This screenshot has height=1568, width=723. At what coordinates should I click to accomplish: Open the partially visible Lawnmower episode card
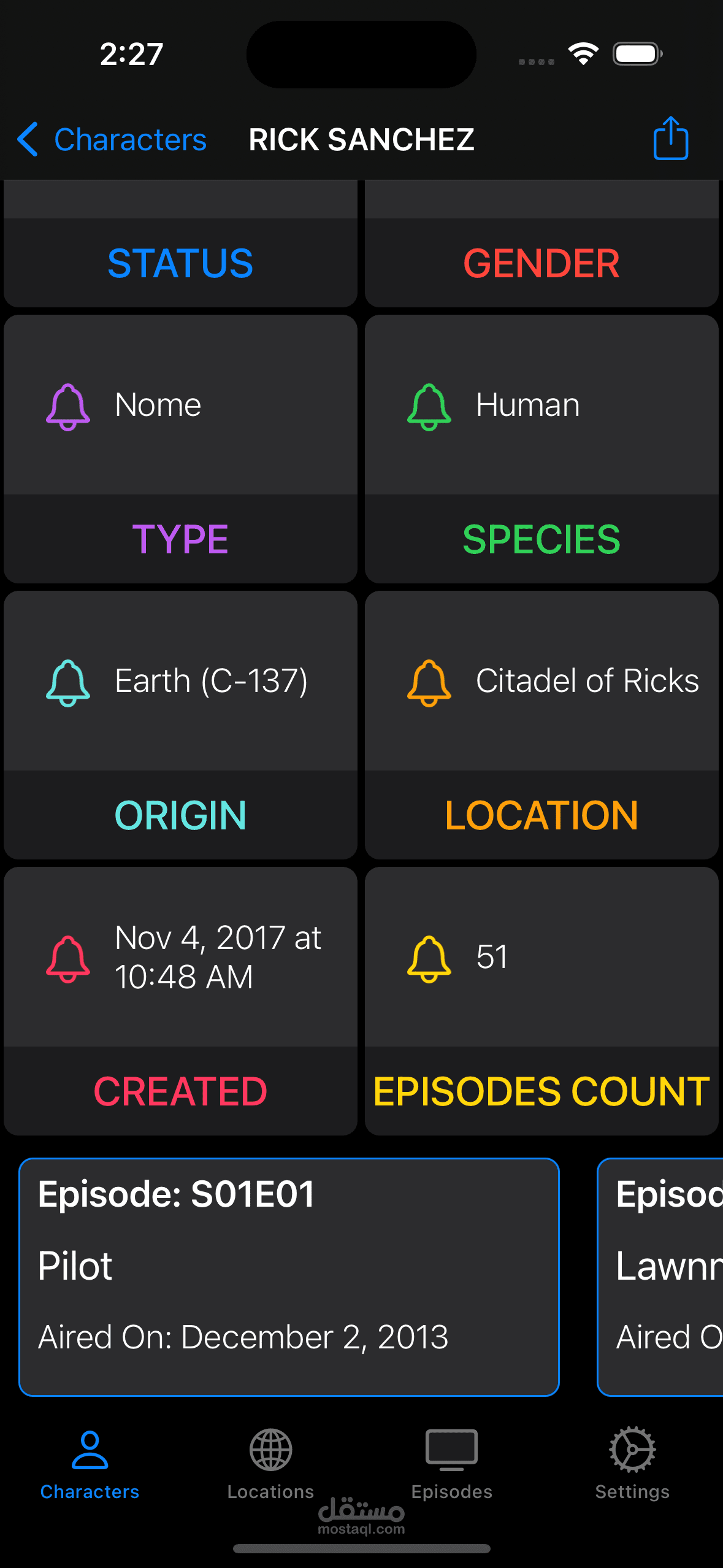pos(660,1277)
